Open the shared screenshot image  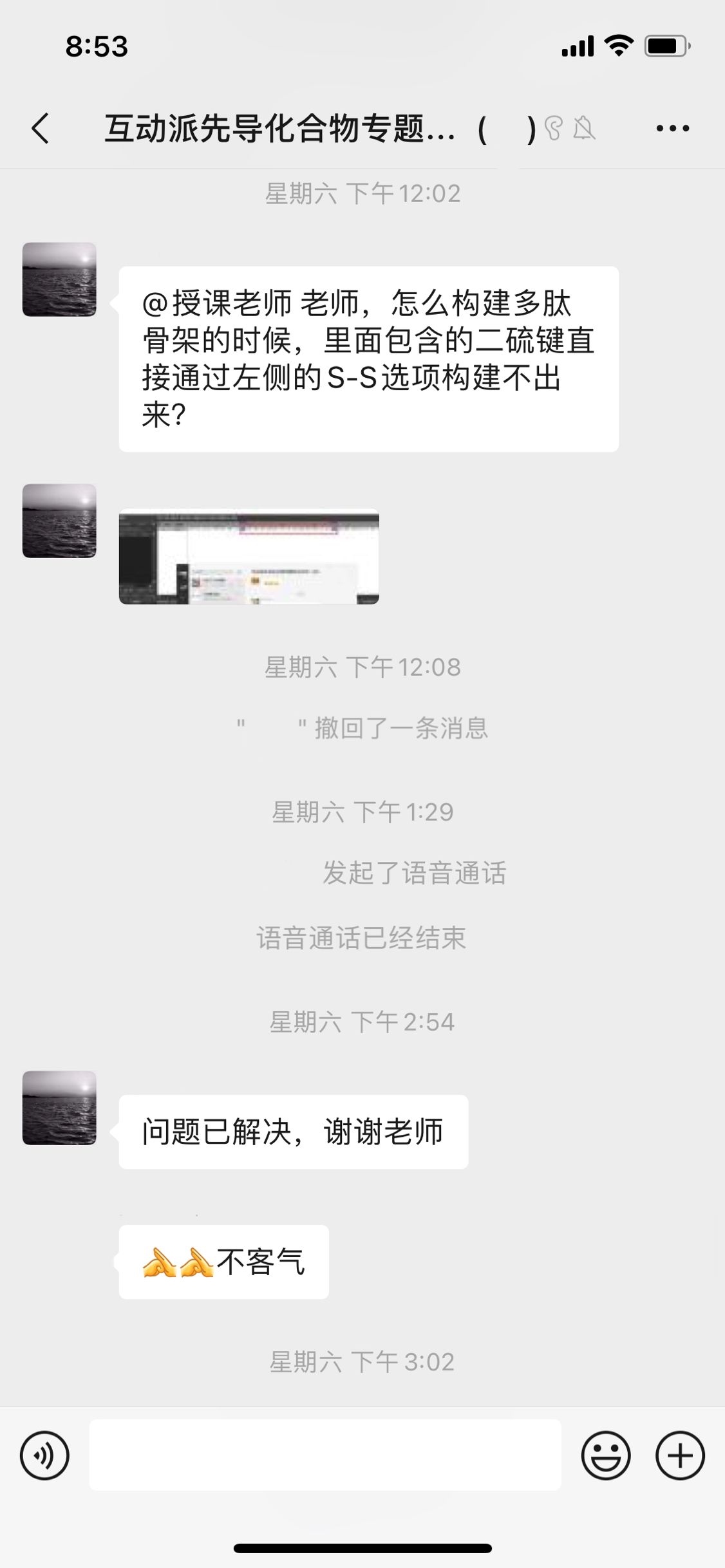point(249,557)
